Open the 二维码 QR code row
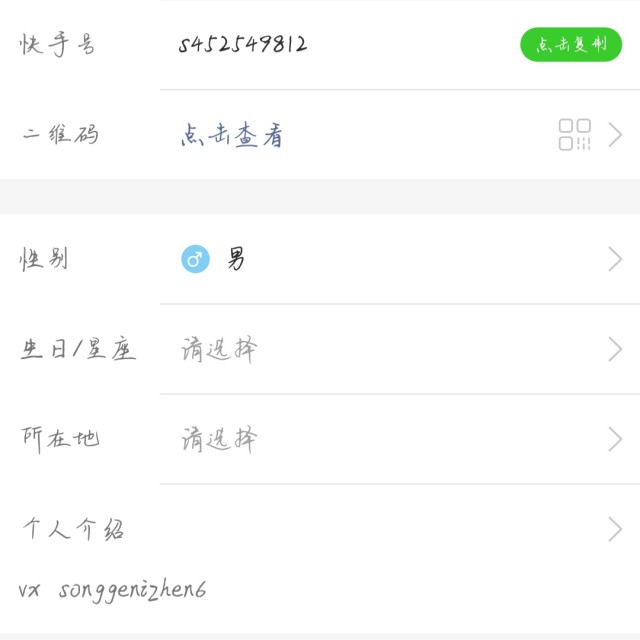This screenshot has height=640, width=640. (320, 135)
